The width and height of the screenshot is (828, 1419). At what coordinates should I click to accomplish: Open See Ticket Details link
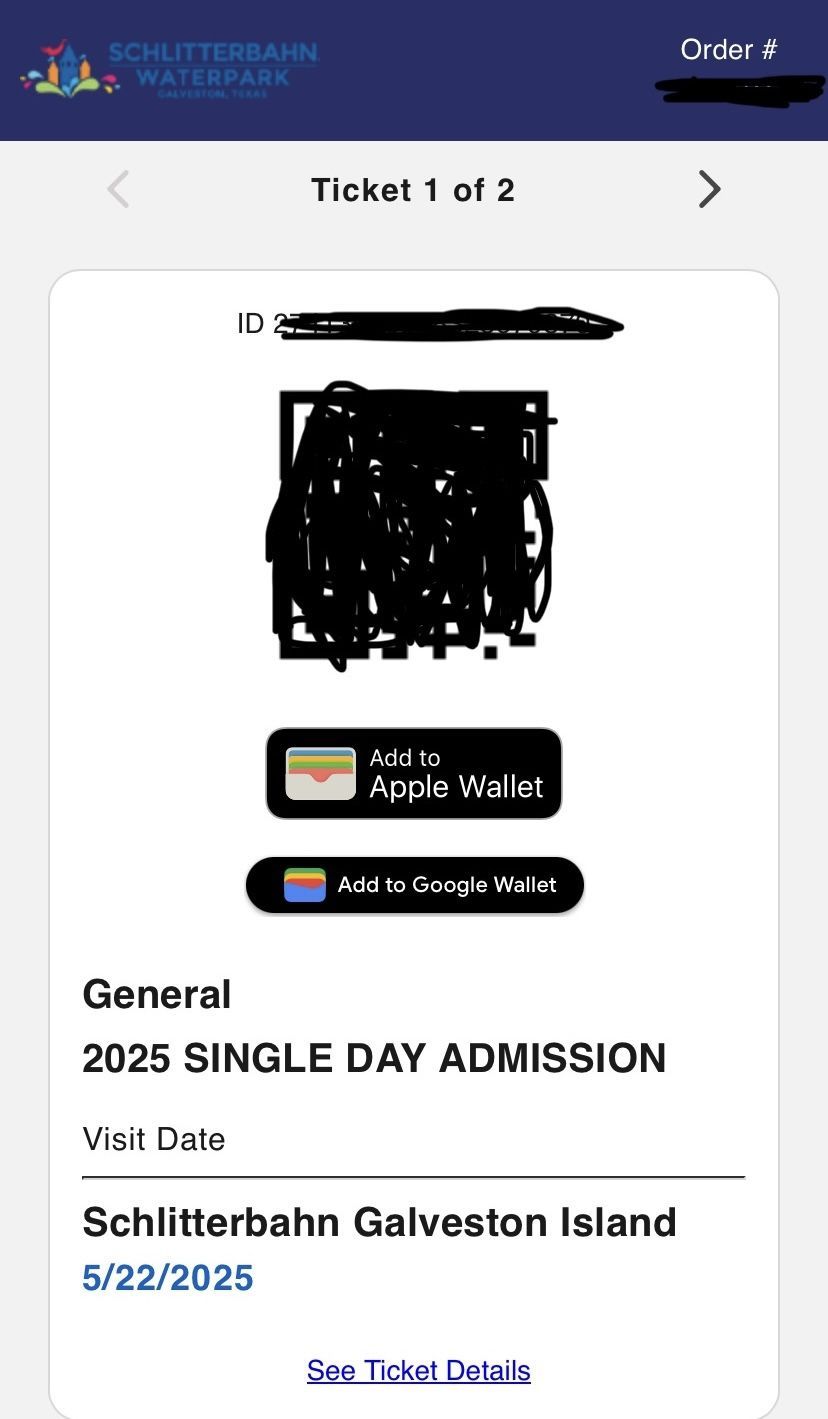(418, 1370)
